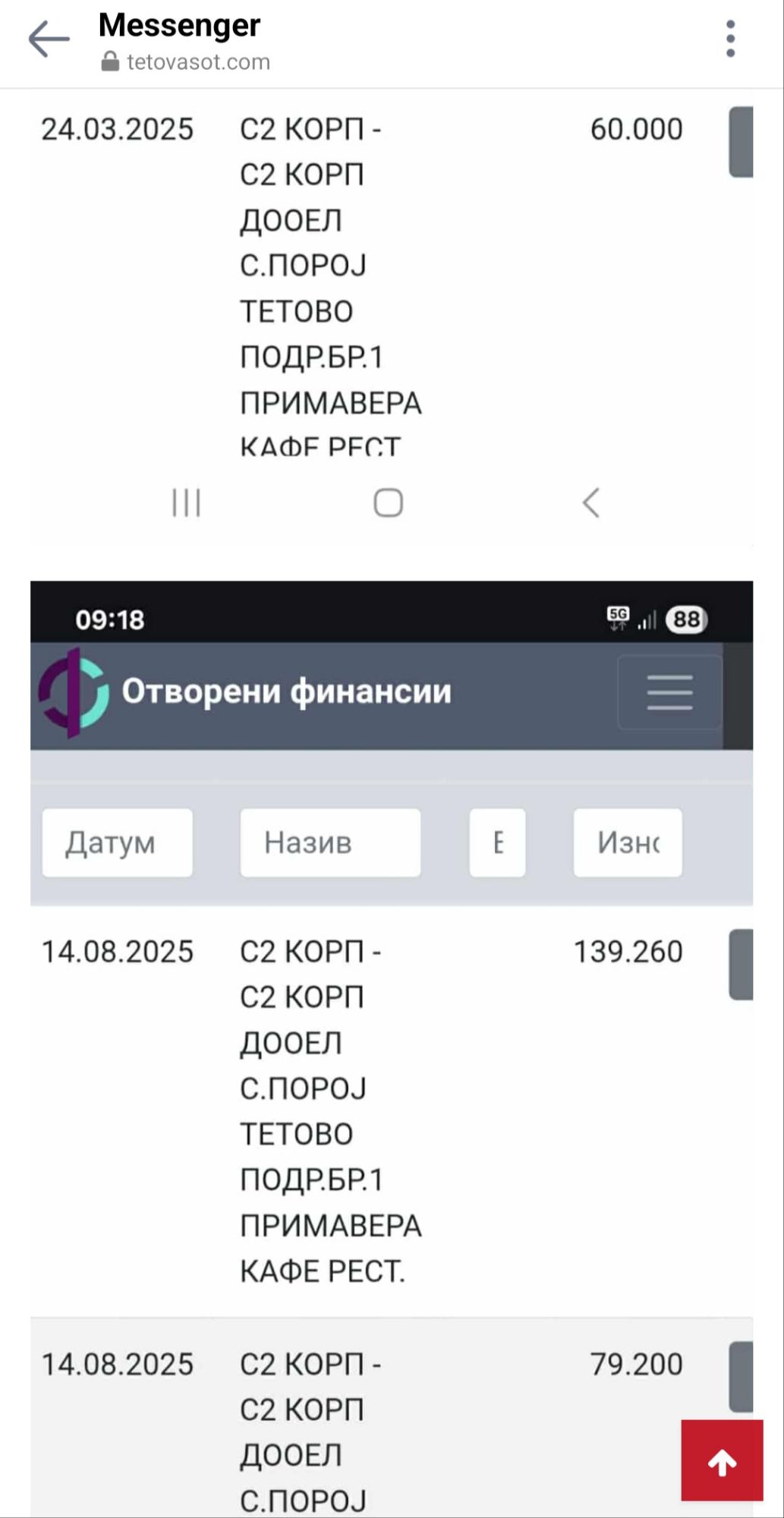This screenshot has height=1518, width=784.
Task: Tap the red scroll-to-top arrow button
Action: click(x=722, y=1461)
